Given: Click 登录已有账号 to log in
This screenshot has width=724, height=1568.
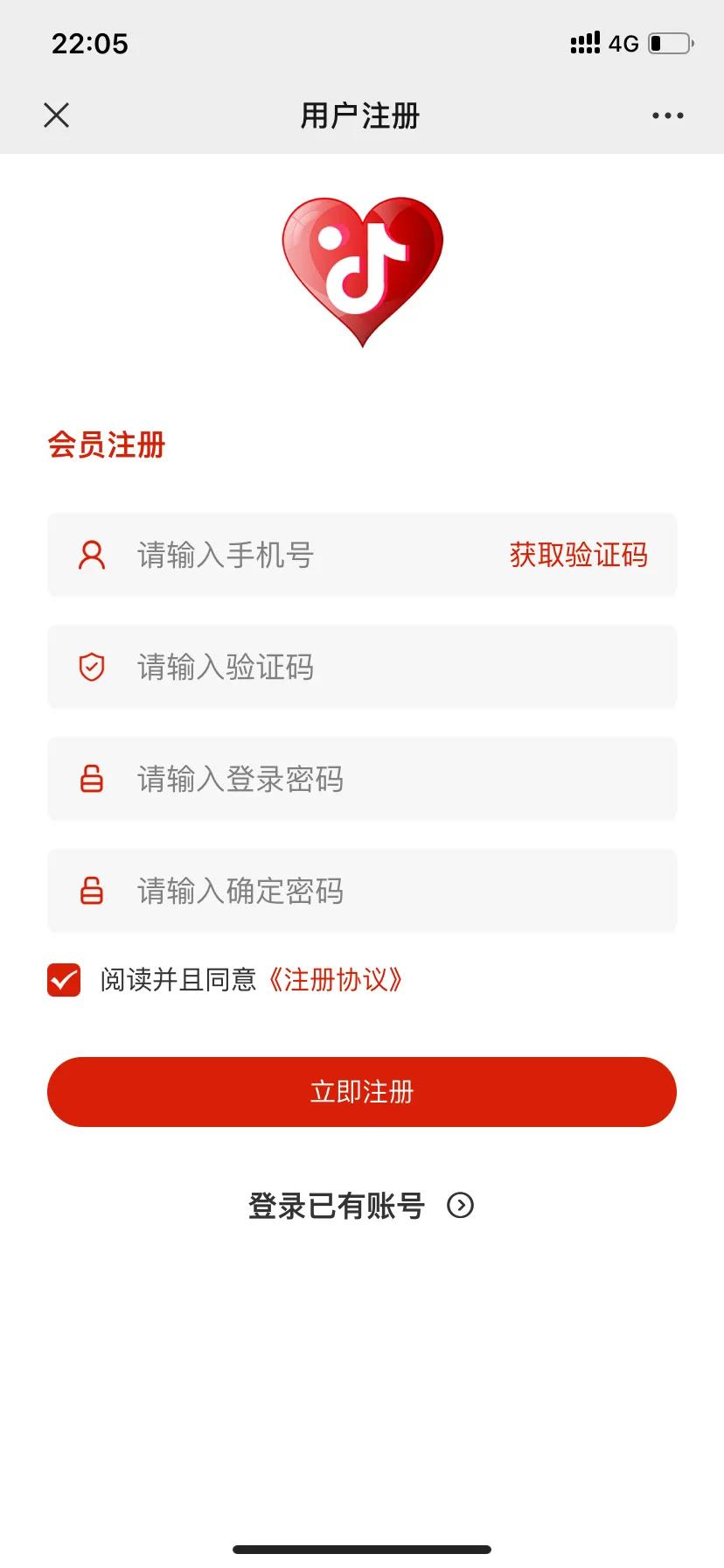Looking at the screenshot, I should (336, 1205).
